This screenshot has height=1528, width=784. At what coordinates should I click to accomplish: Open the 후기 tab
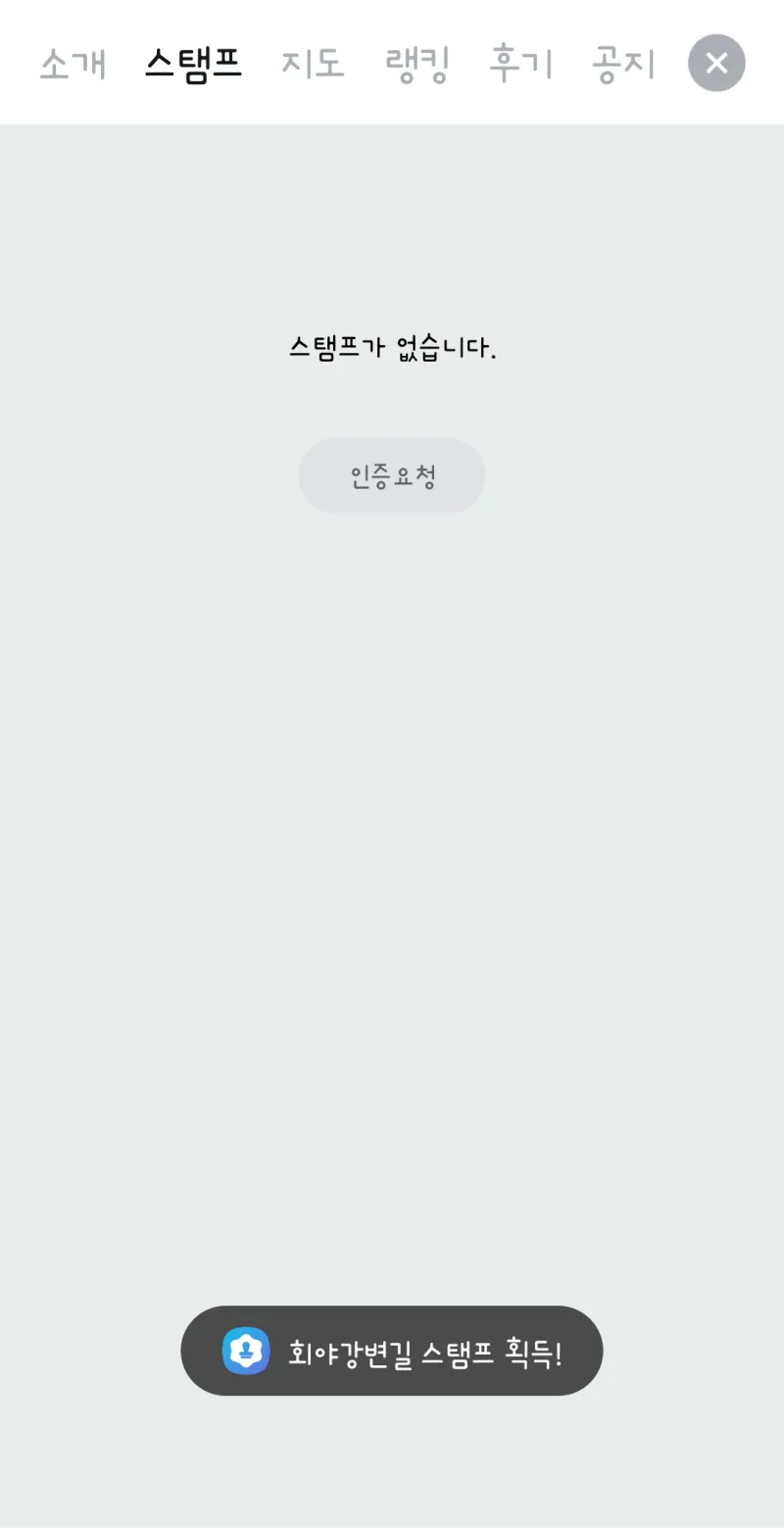pos(521,64)
